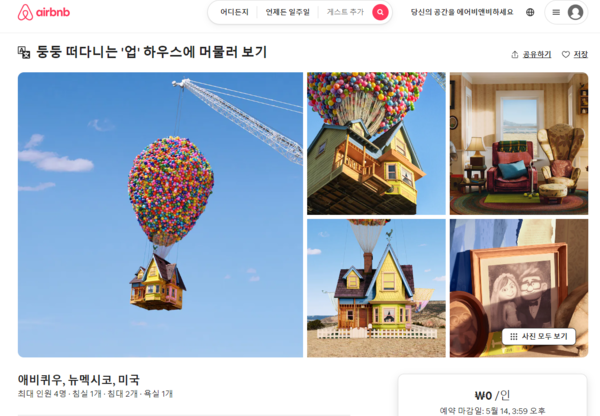Viewport: 600px width, 416px height.
Task: Open the Airbnb home logo
Action: pyautogui.click(x=38, y=12)
